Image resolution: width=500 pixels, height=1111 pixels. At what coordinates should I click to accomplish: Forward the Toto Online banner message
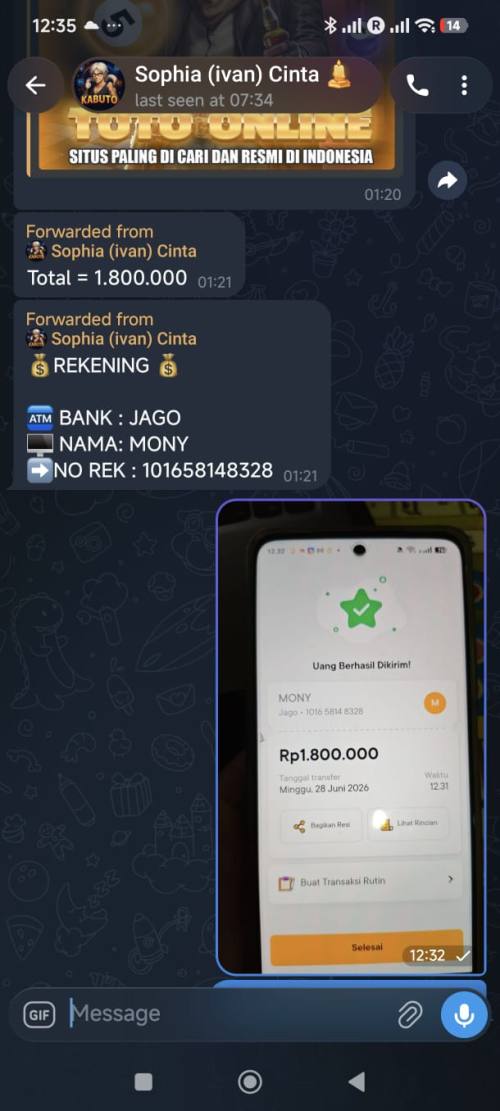(x=448, y=181)
